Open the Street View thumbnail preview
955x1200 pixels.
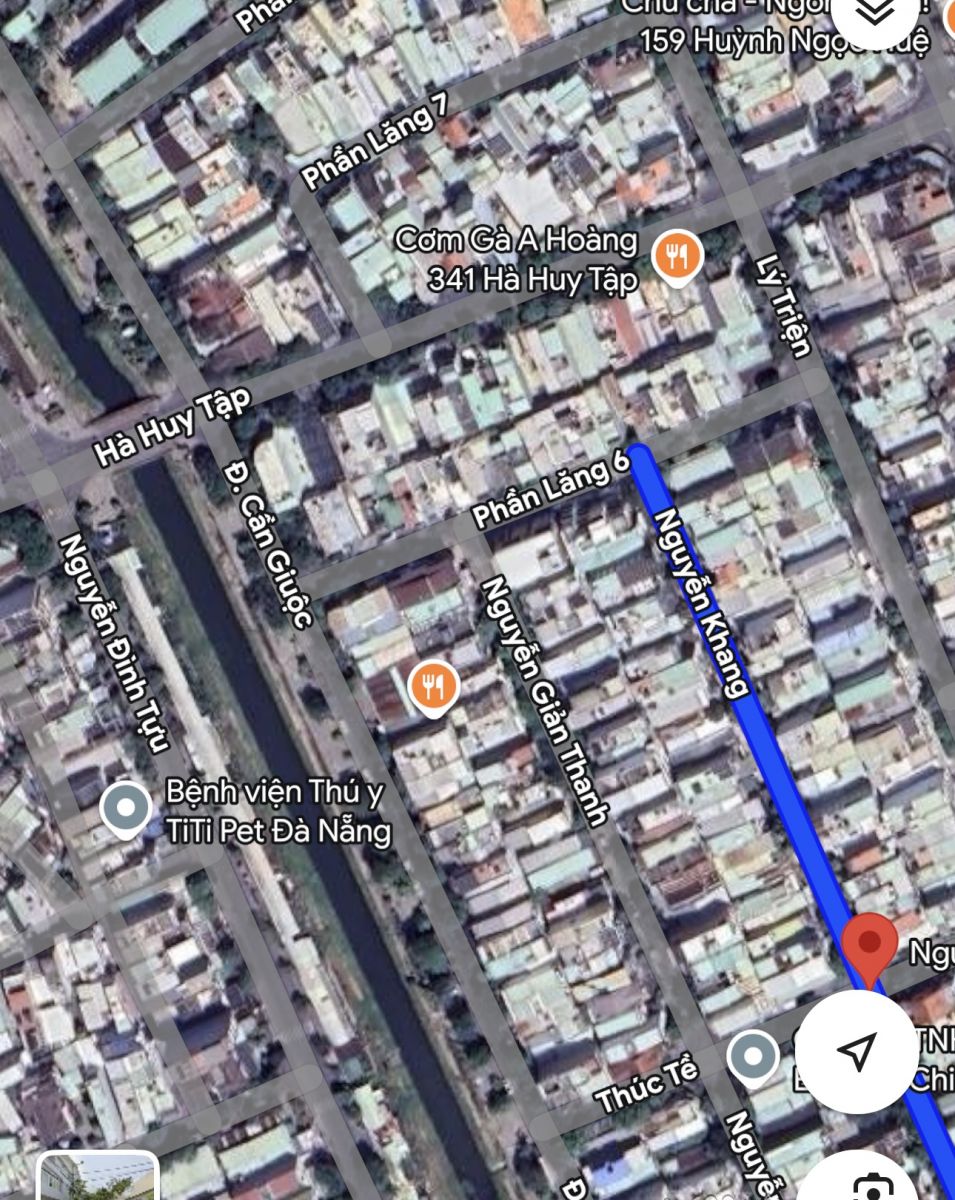[98, 1178]
